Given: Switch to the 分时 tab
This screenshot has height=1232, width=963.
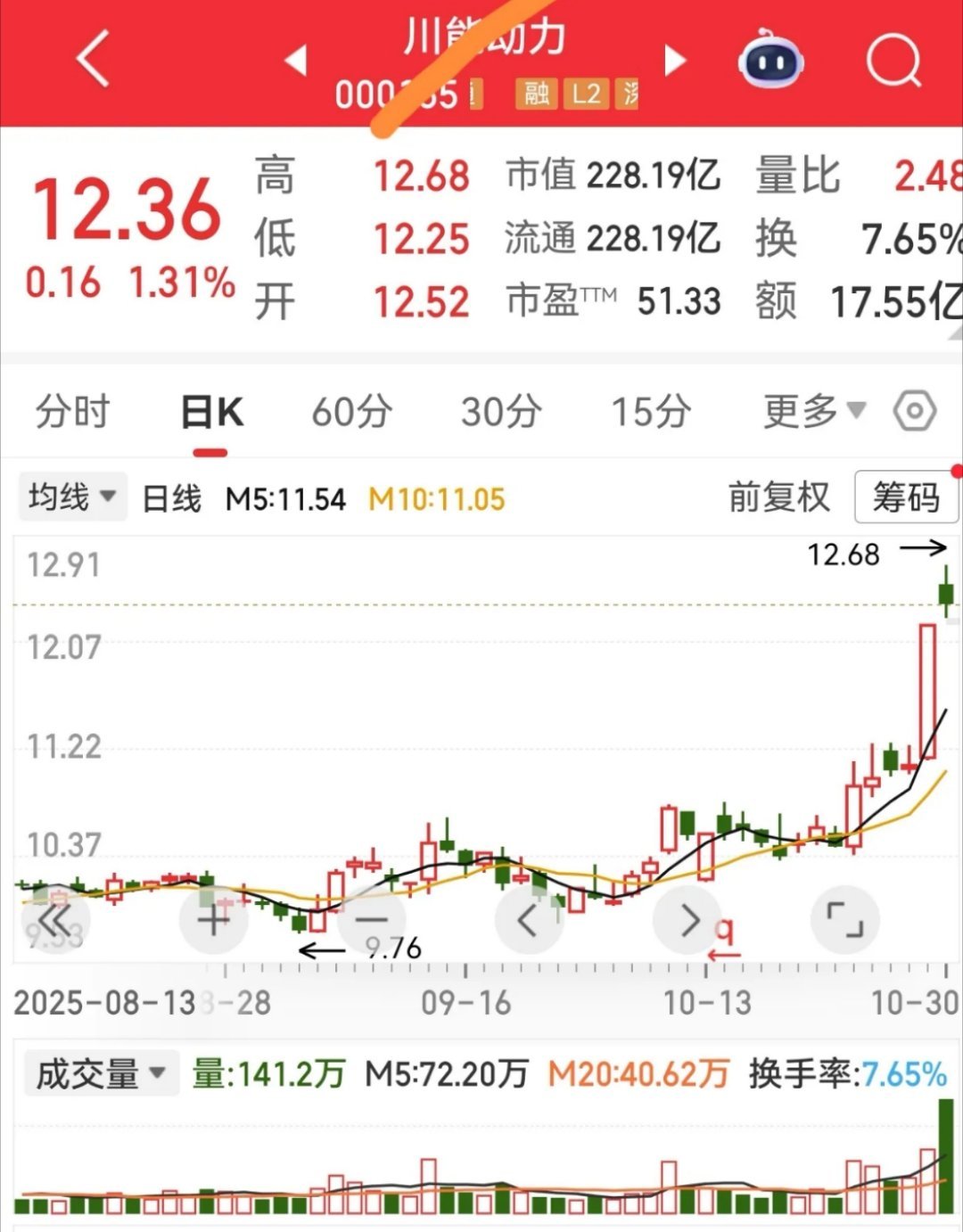Looking at the screenshot, I should point(71,410).
